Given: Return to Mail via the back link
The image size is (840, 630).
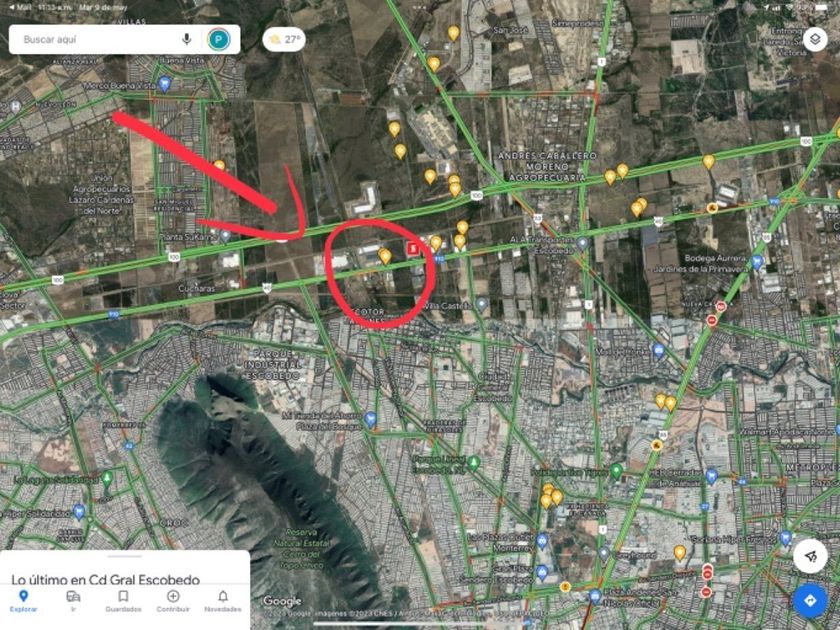Looking at the screenshot, I should [19, 8].
